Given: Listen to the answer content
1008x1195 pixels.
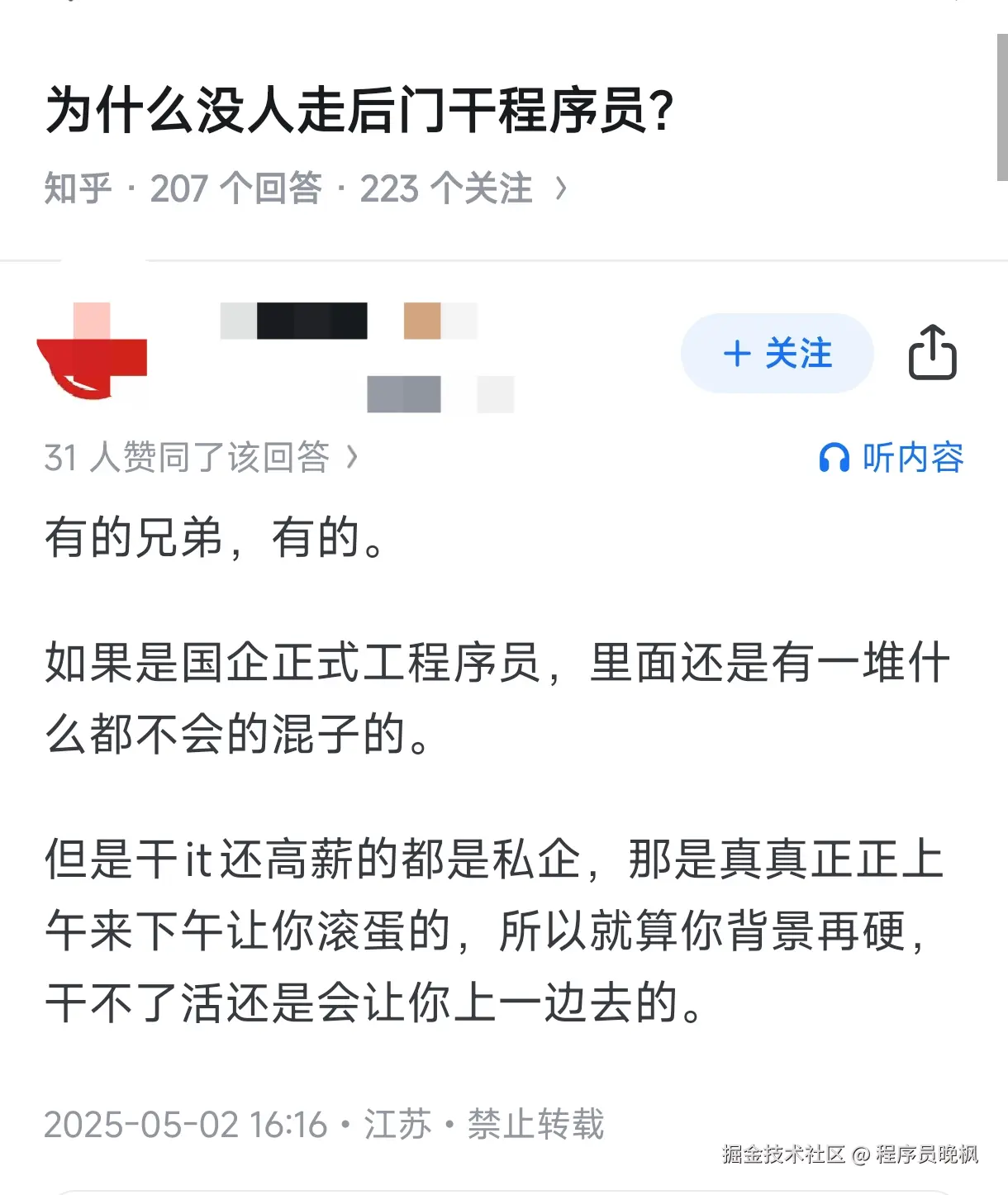Looking at the screenshot, I should (x=892, y=457).
